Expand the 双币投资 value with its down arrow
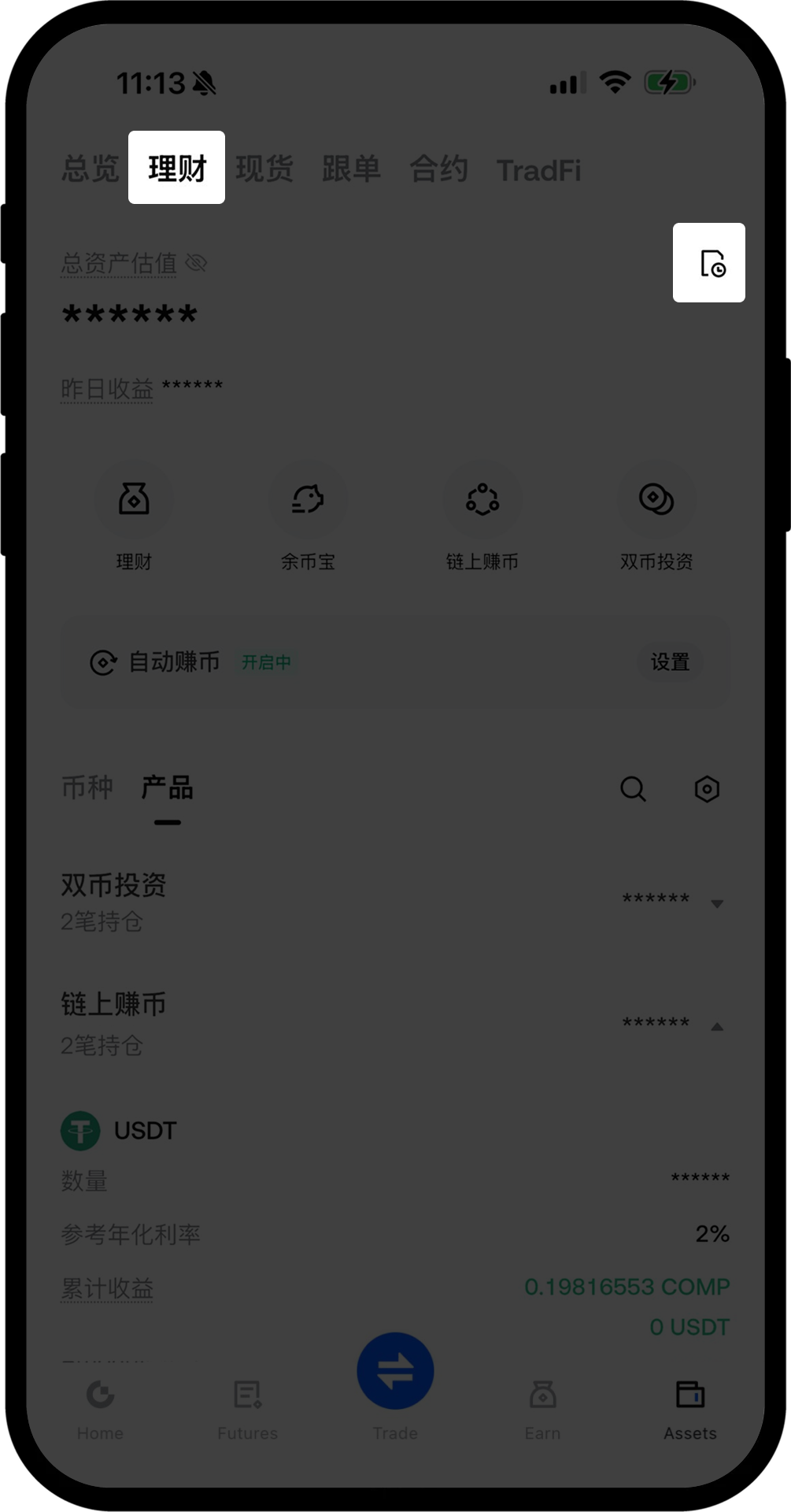The height and width of the screenshot is (1512, 791). tap(717, 904)
